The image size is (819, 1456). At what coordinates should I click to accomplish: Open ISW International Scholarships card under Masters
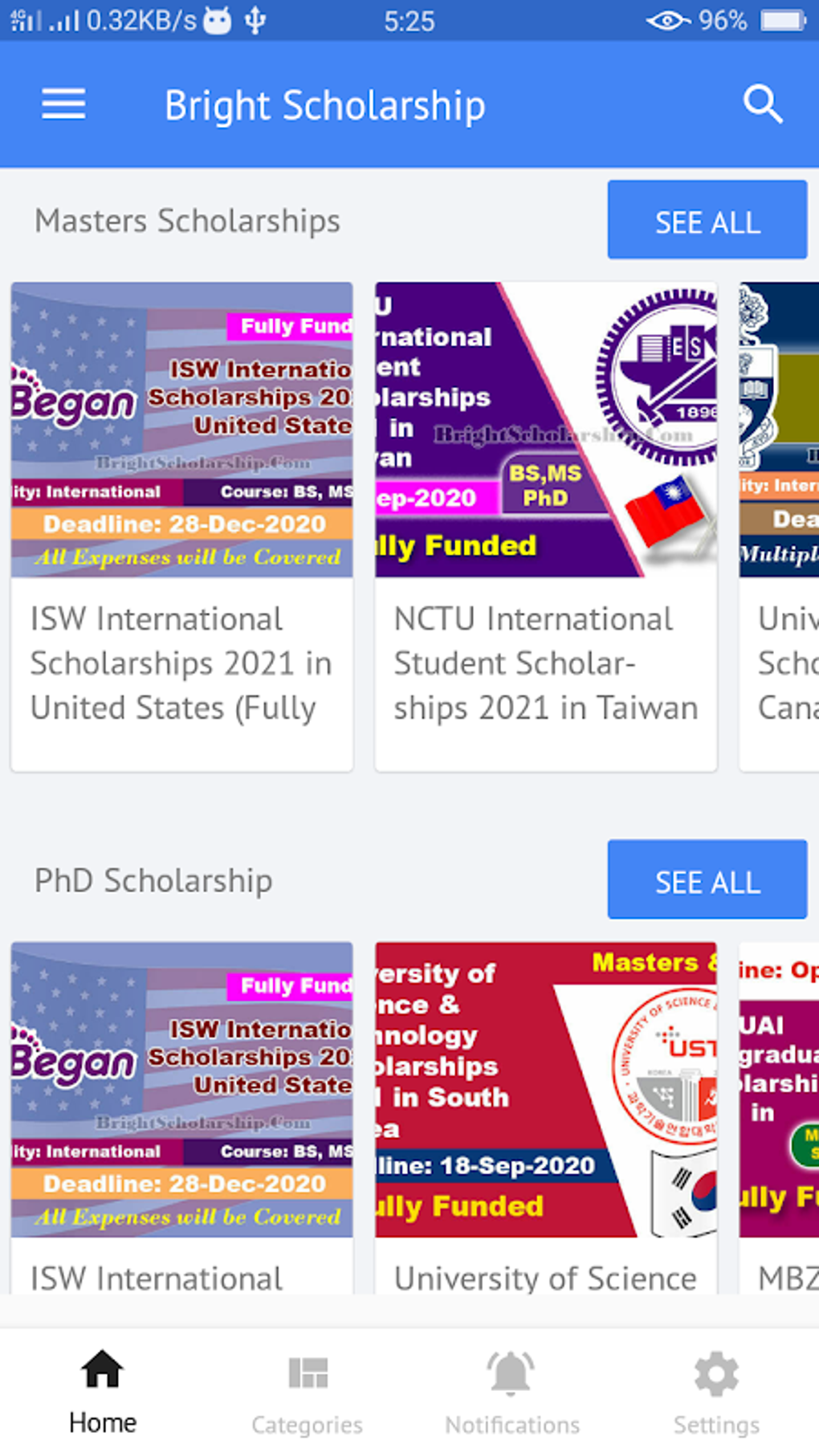[182, 526]
